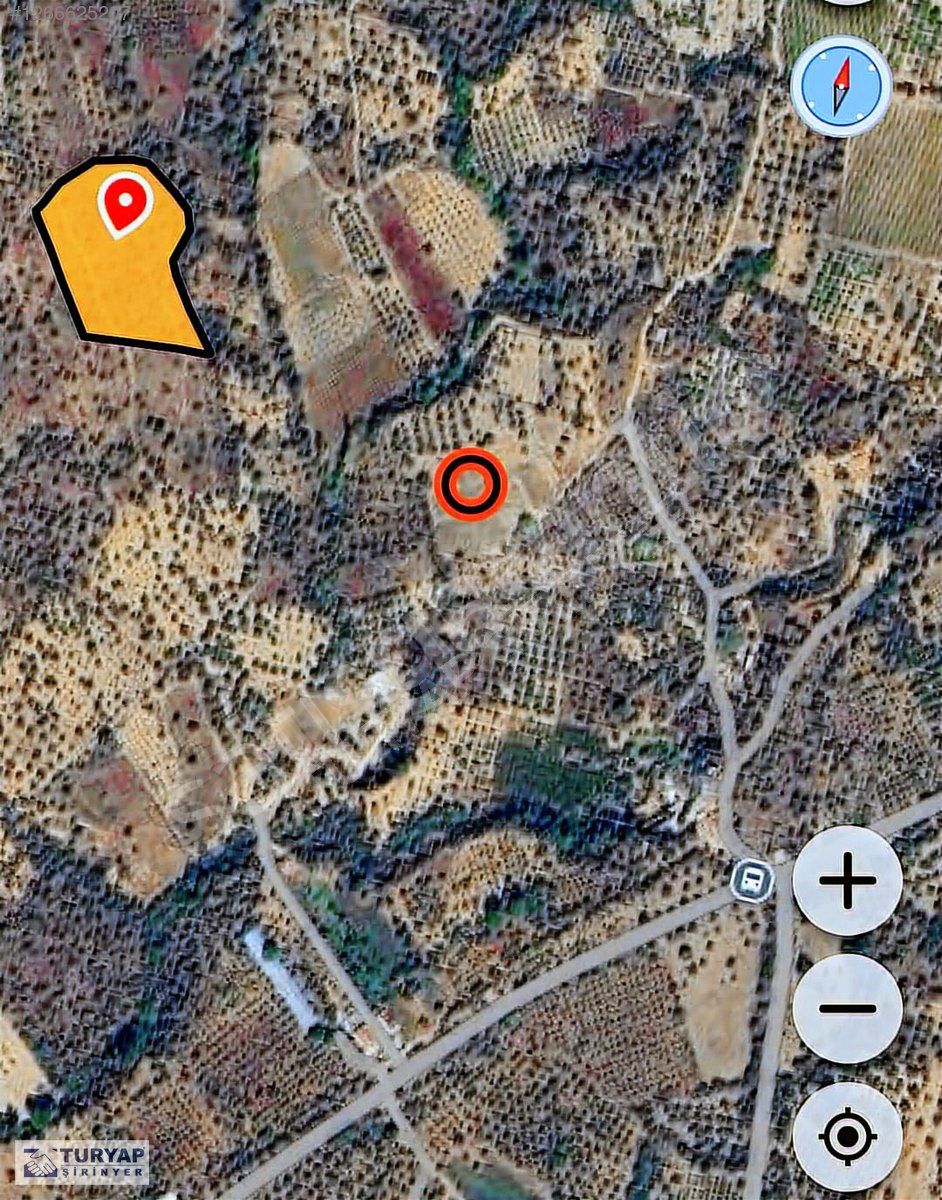Tap the compass to reset map orientation

841,85
